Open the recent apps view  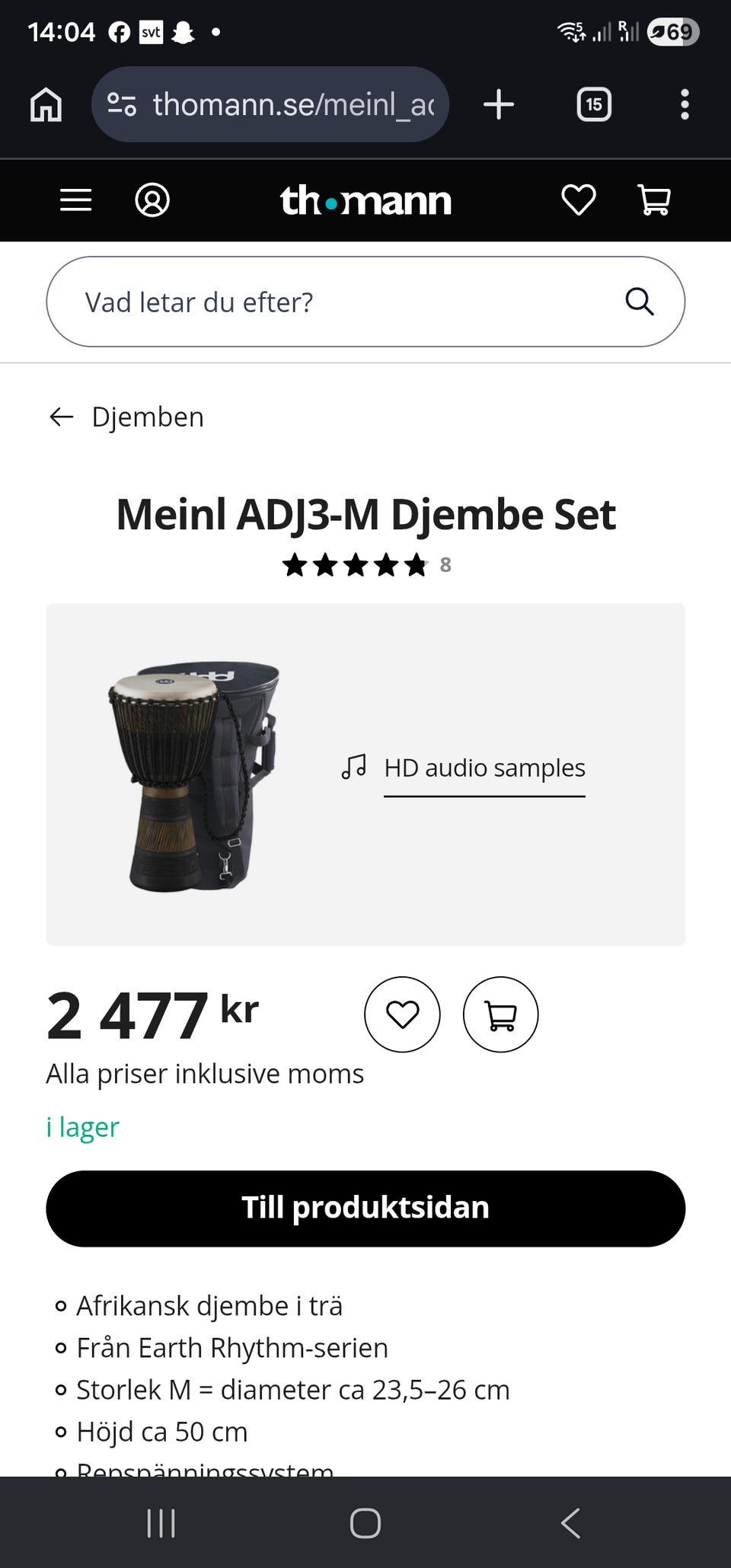coord(161,1523)
